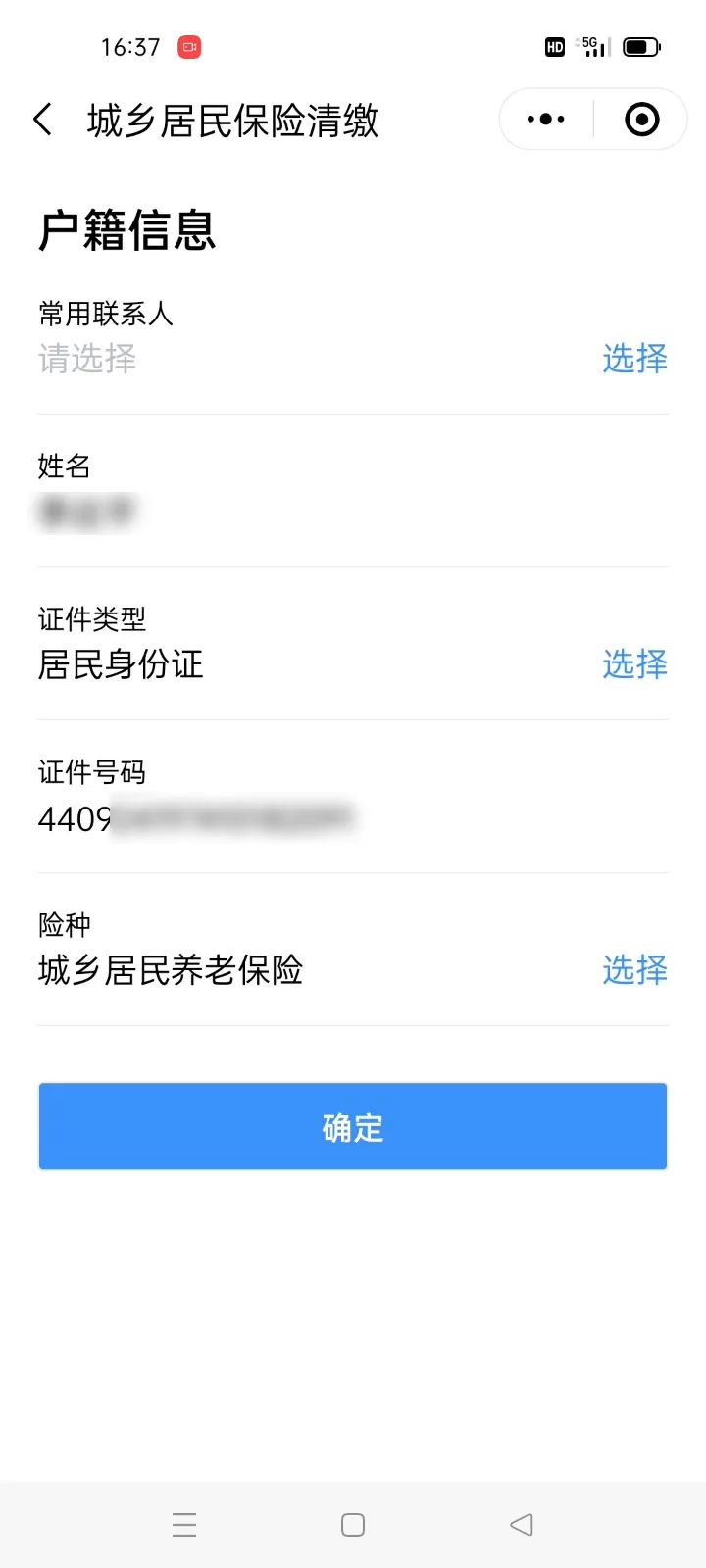
Task: Close the mini program with the circle icon
Action: [642, 120]
